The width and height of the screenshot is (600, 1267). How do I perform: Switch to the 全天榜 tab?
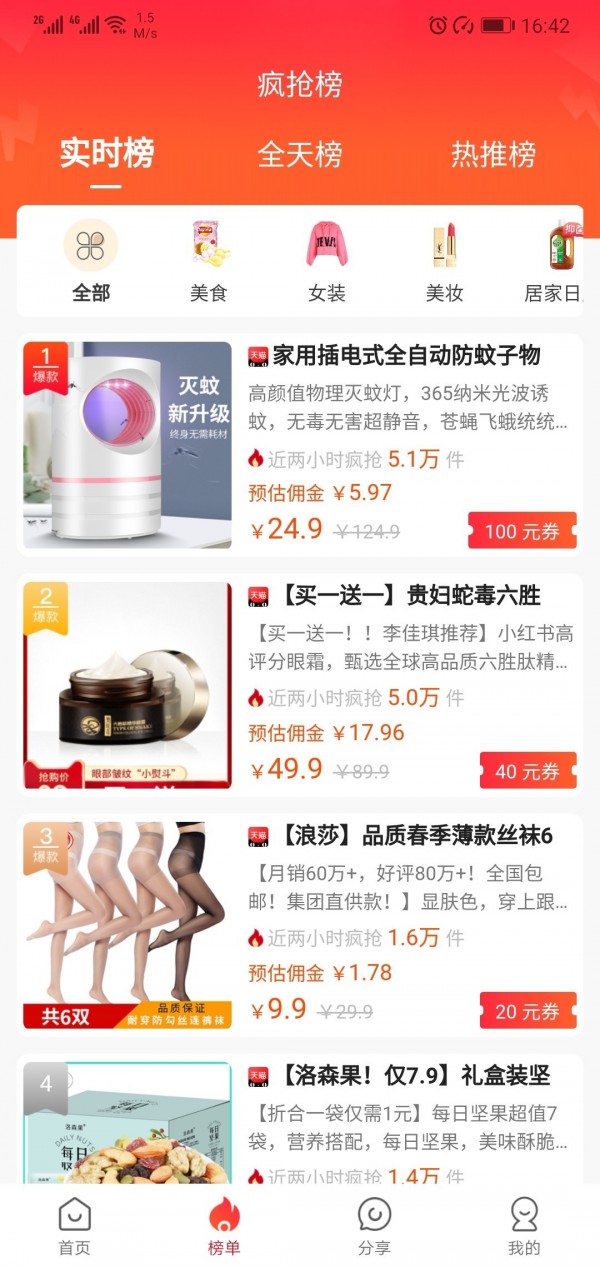click(x=299, y=154)
